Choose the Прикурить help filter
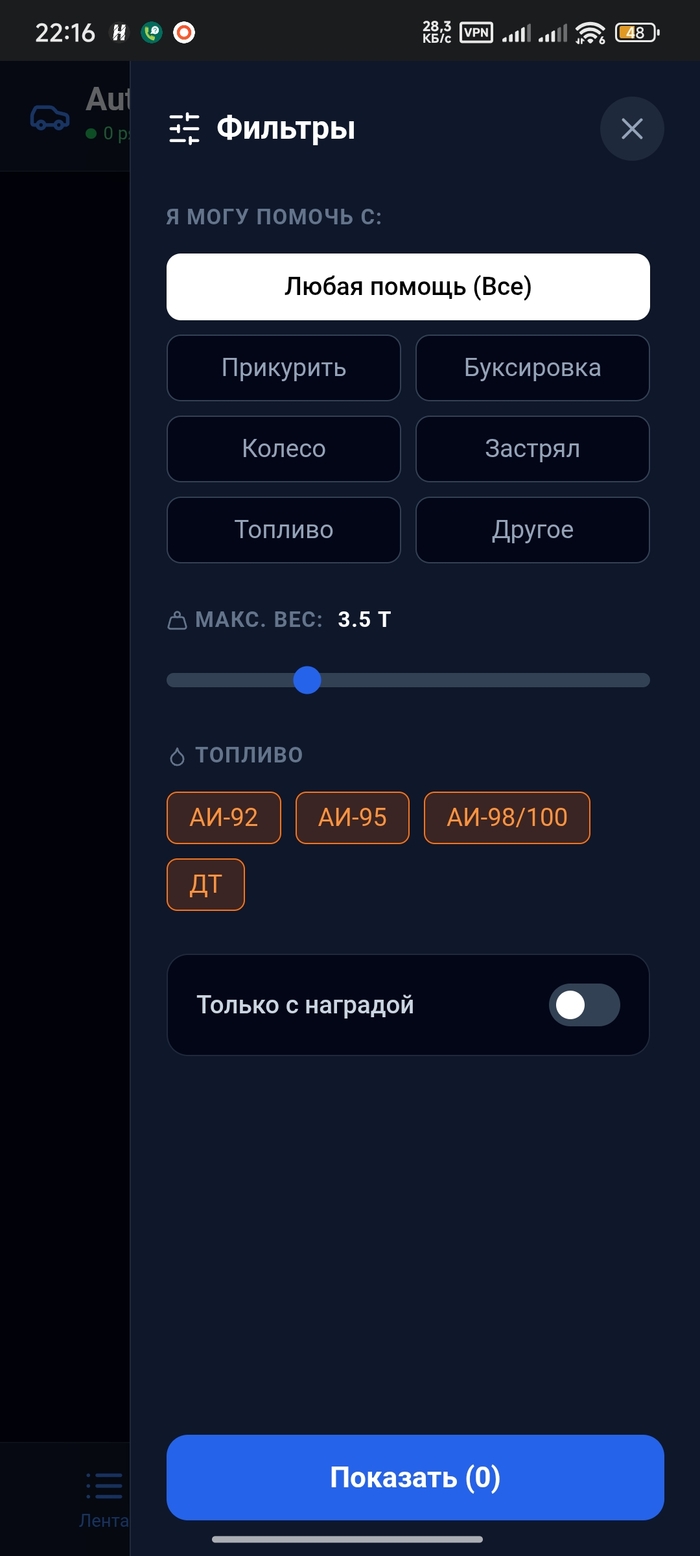The height and width of the screenshot is (1556, 700). pos(284,368)
